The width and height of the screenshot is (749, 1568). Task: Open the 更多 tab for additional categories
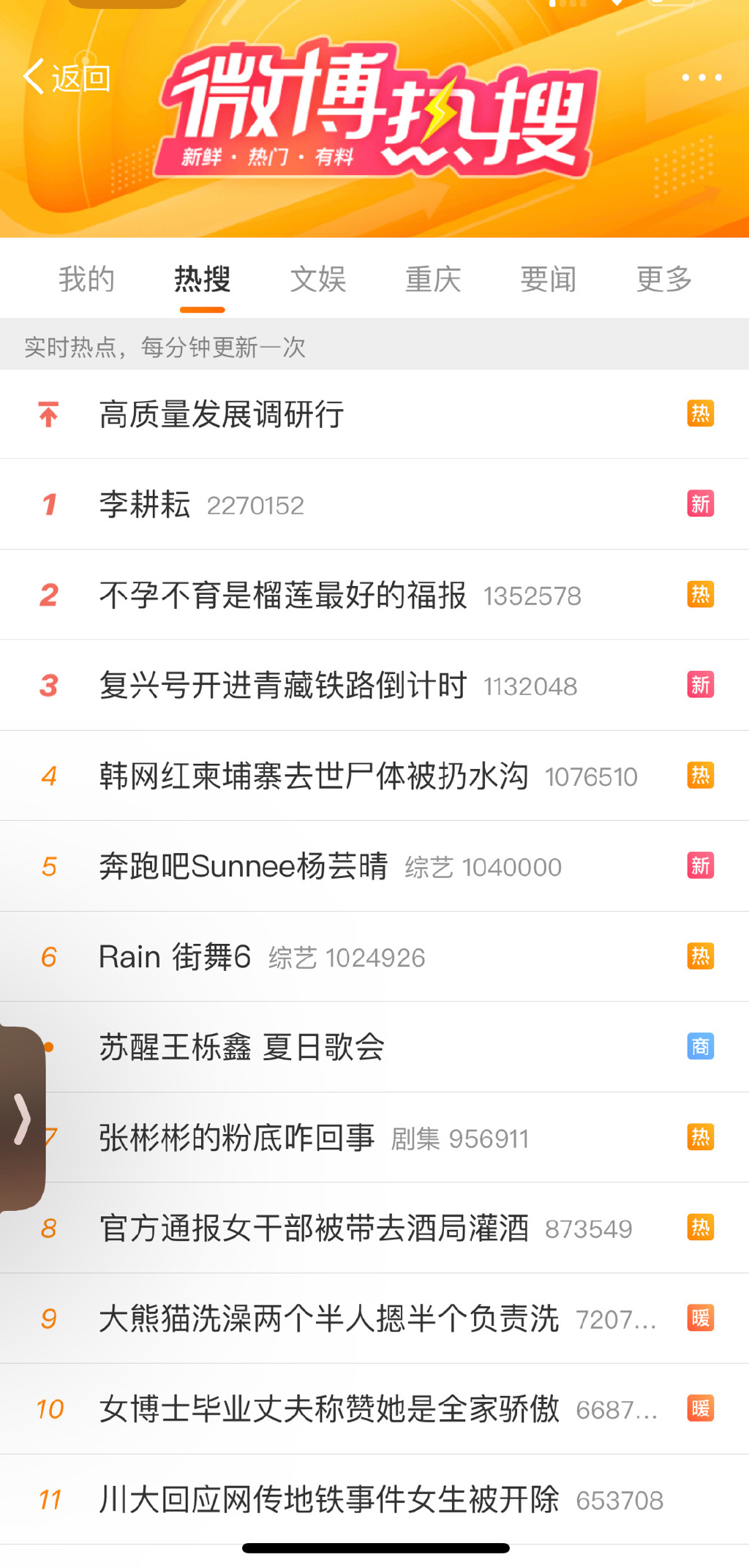662,279
